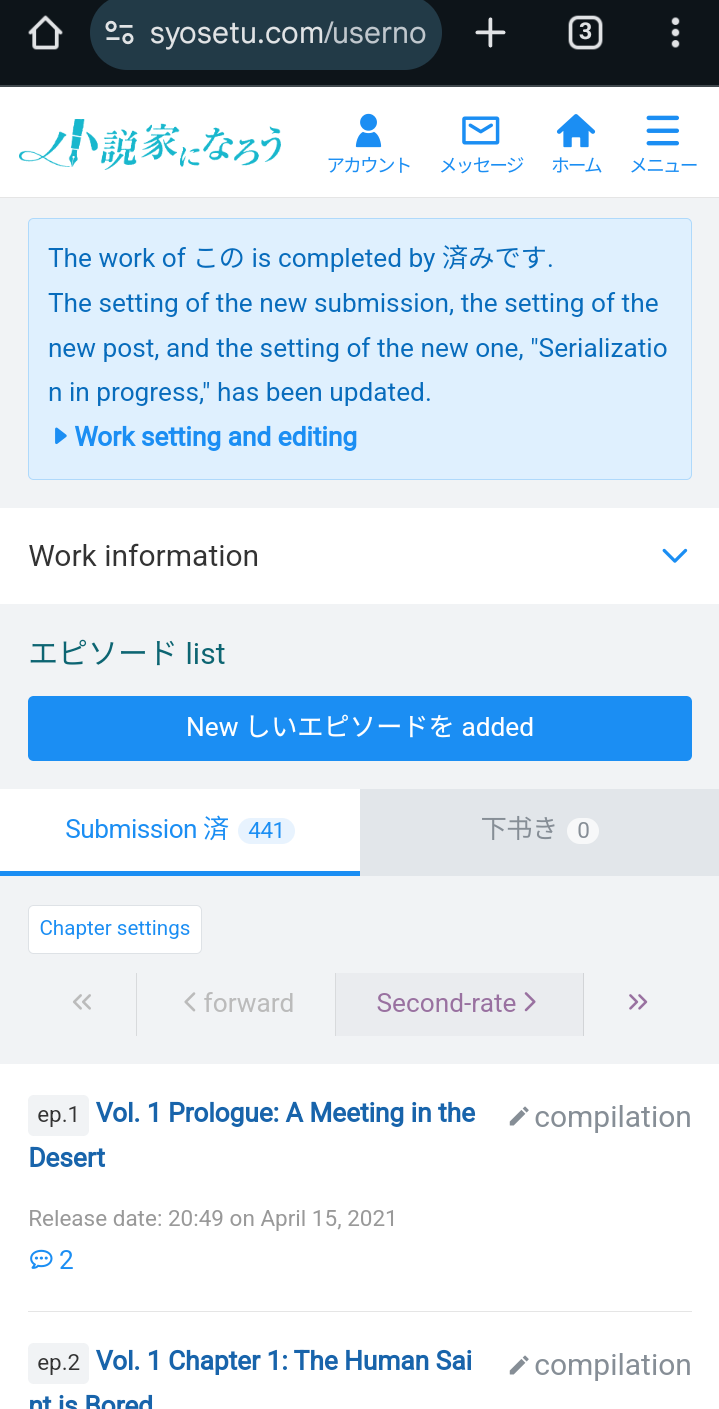This screenshot has width=719, height=1409.
Task: Go to the Second-rate next page
Action: 458,1003
